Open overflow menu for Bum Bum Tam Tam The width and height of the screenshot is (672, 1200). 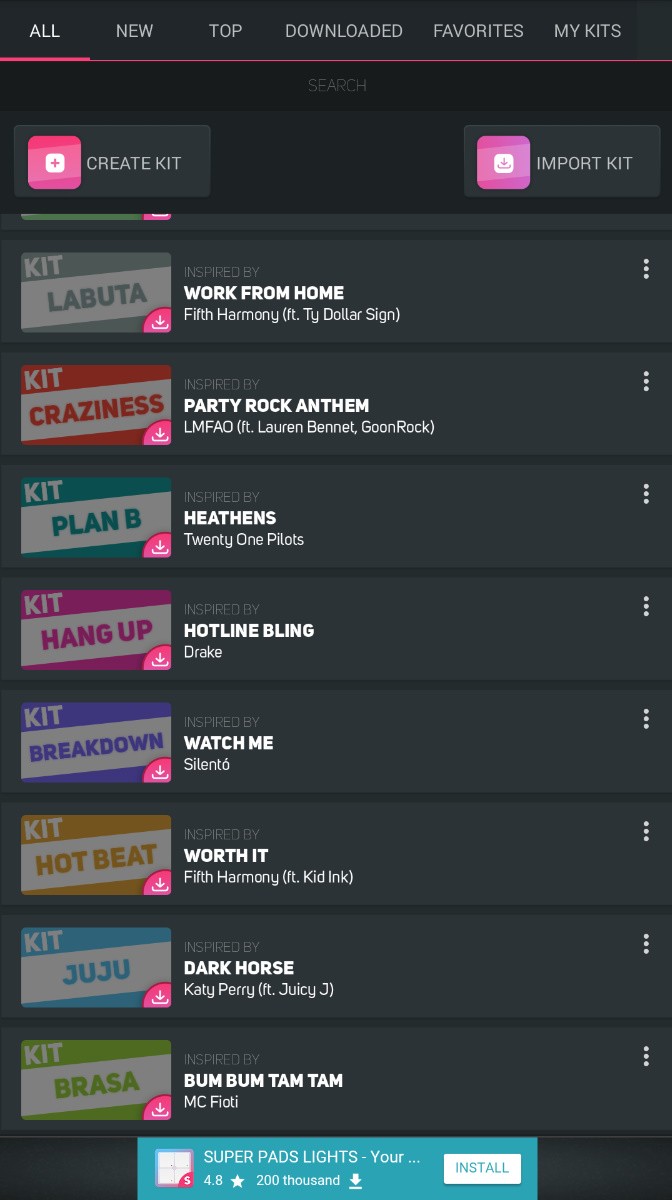point(646,1056)
